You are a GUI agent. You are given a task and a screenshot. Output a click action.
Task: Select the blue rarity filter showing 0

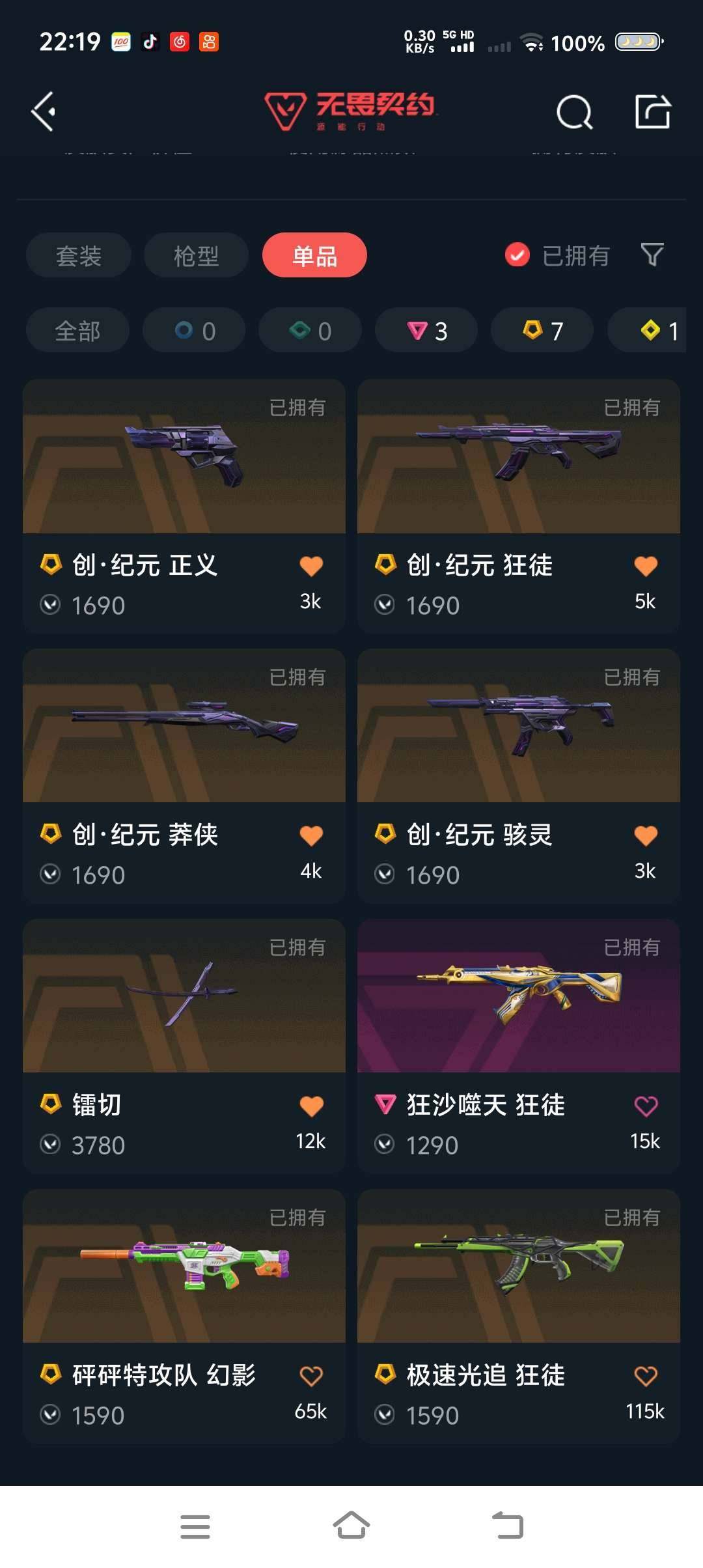(x=193, y=330)
